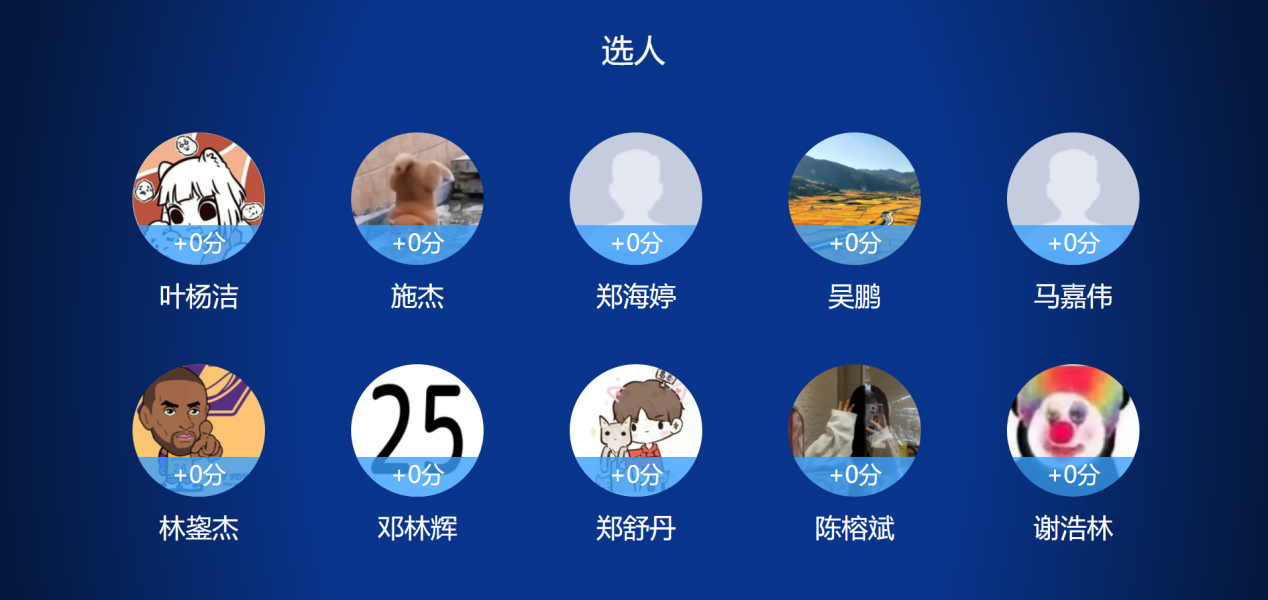This screenshot has width=1268, height=600.
Task: Select 陈榕斌's photo avatar
Action: pyautogui.click(x=854, y=430)
